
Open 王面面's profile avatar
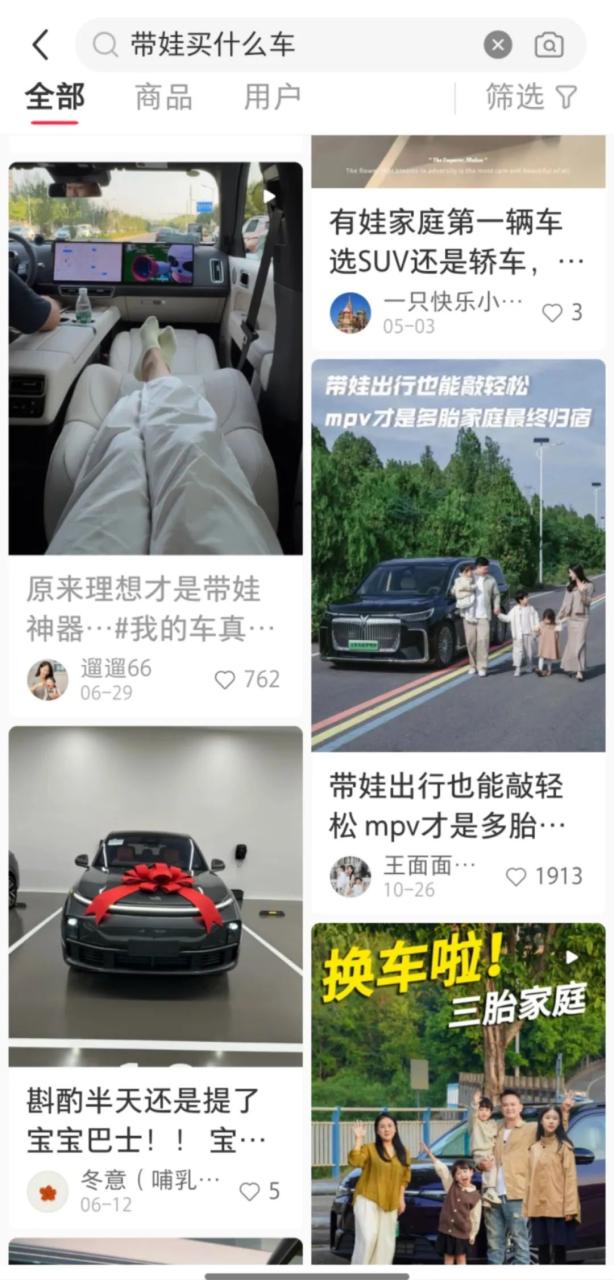350,877
